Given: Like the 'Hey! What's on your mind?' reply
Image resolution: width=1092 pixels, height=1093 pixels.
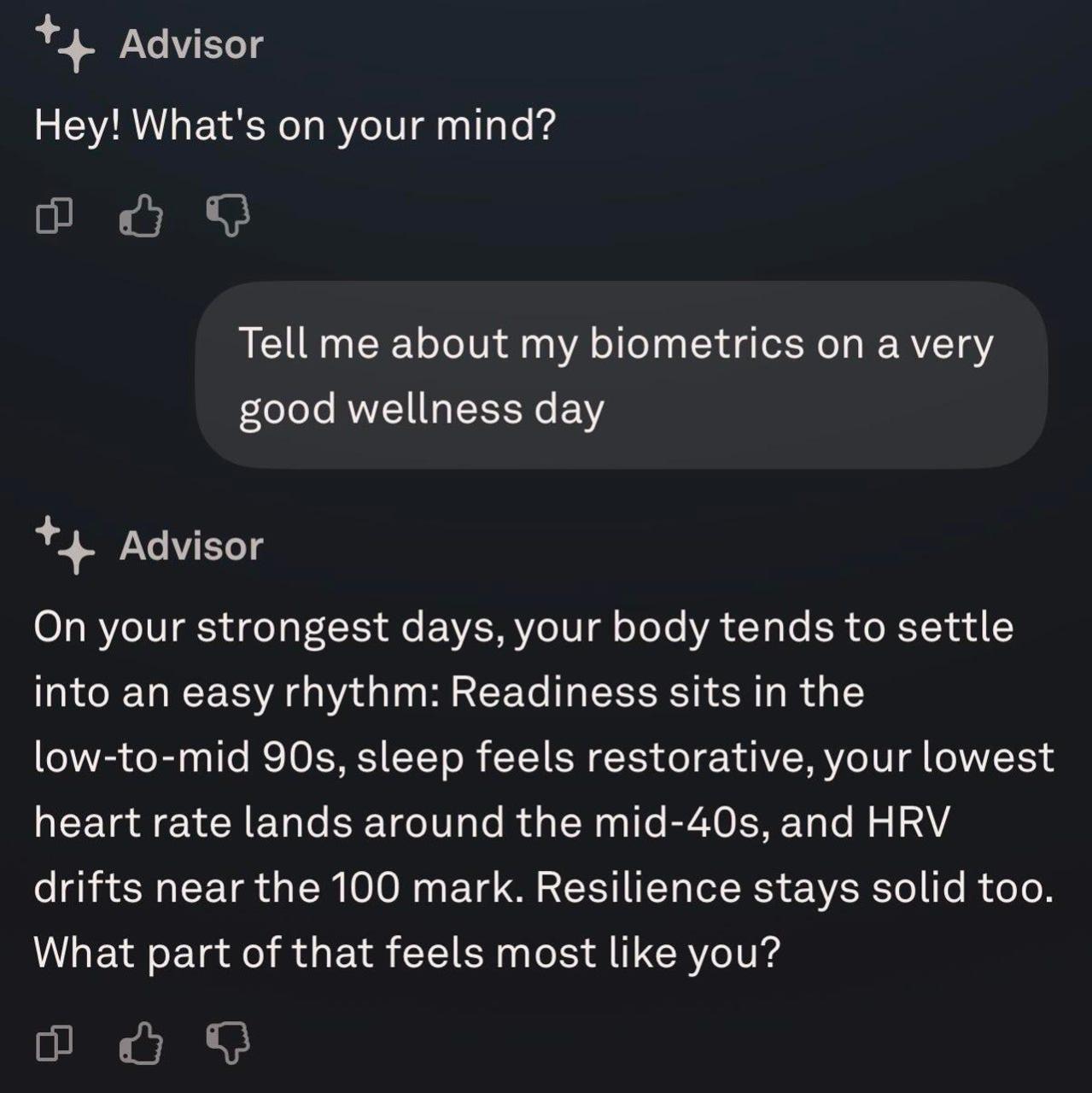Looking at the screenshot, I should point(140,216).
